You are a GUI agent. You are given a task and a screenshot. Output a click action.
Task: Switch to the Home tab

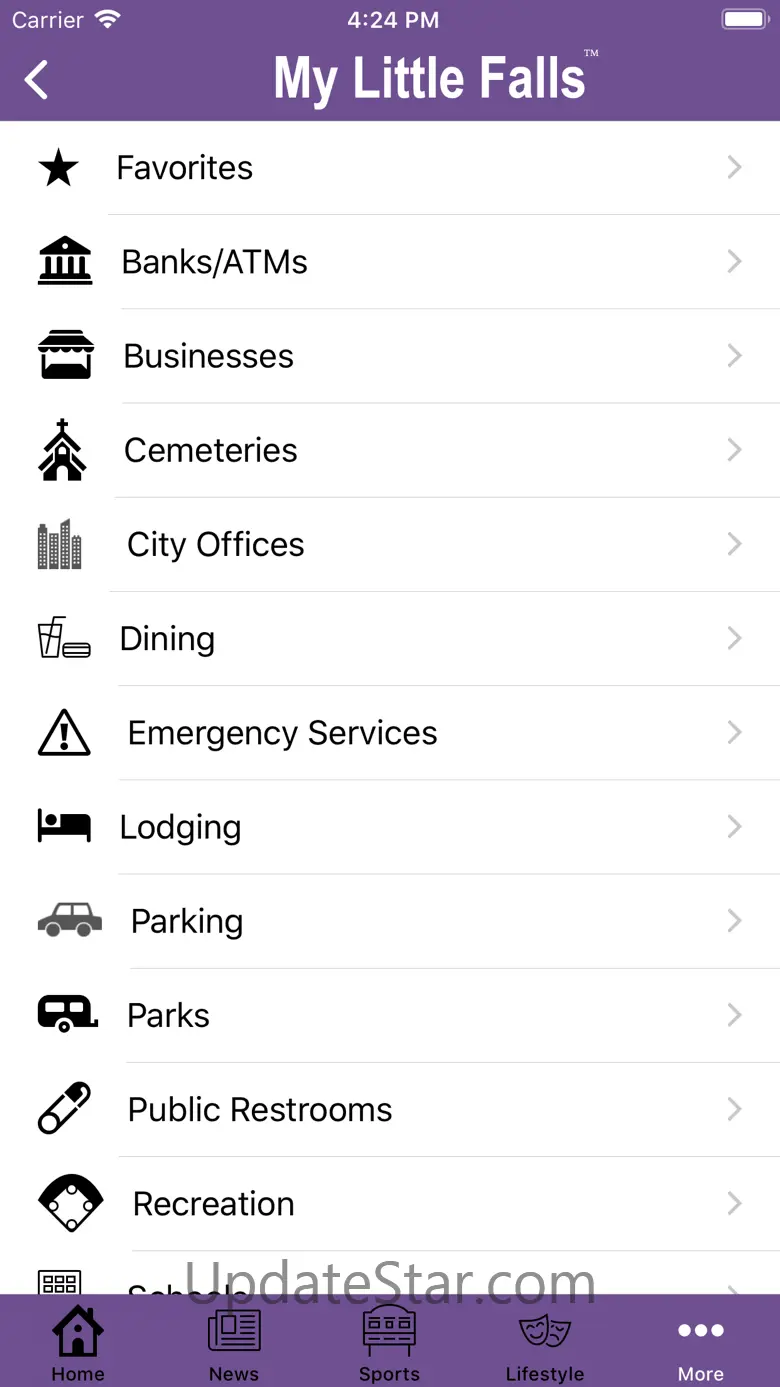click(x=78, y=1343)
